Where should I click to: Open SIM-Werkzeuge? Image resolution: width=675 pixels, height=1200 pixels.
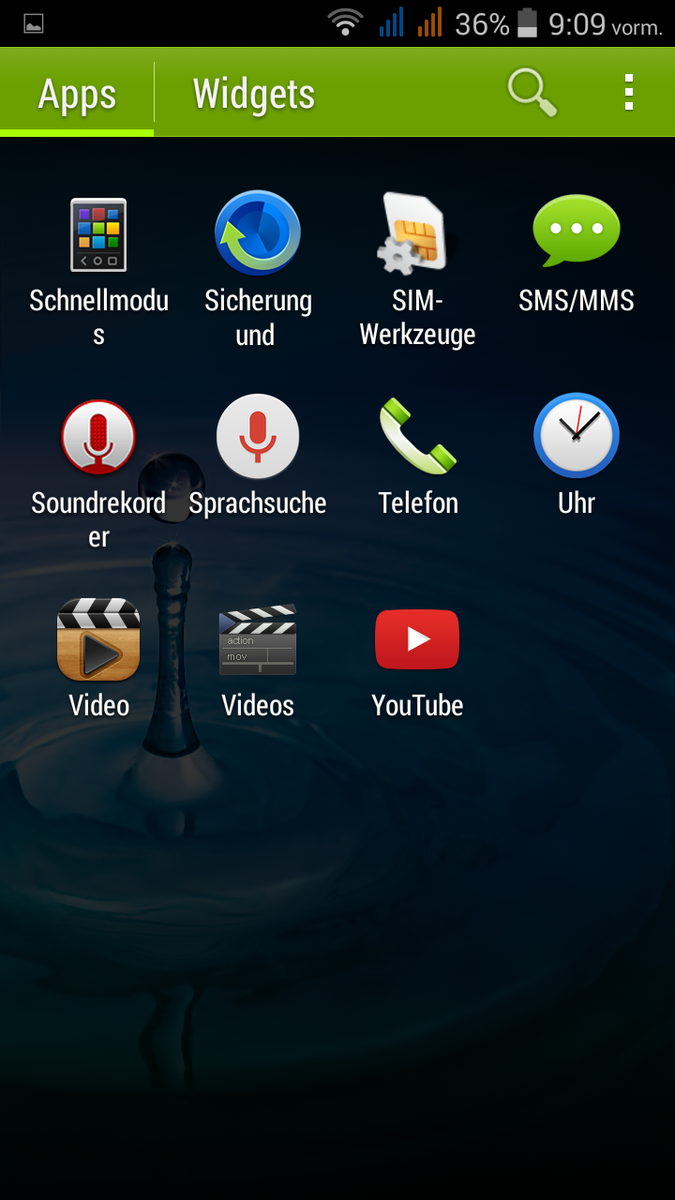[x=417, y=236]
